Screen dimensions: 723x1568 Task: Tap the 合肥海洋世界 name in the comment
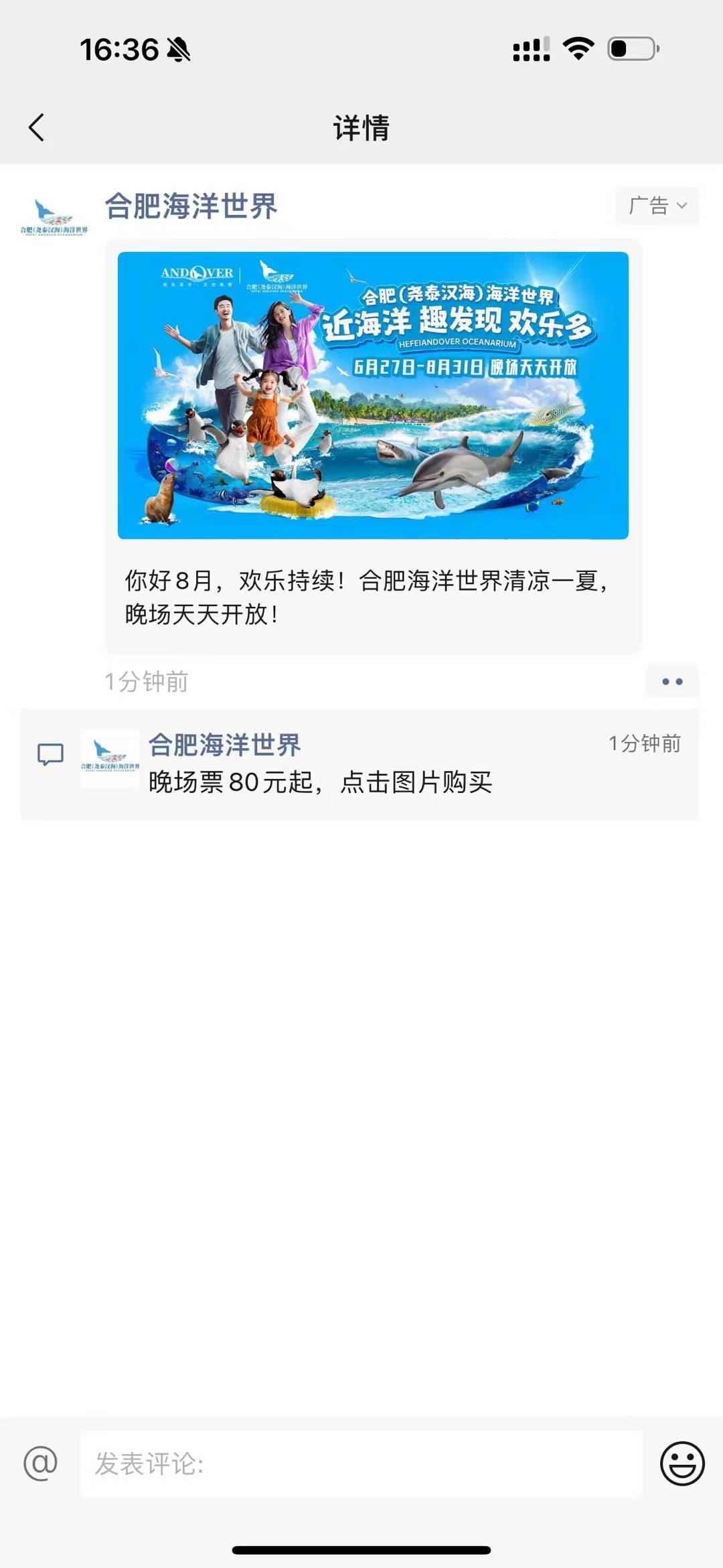224,745
